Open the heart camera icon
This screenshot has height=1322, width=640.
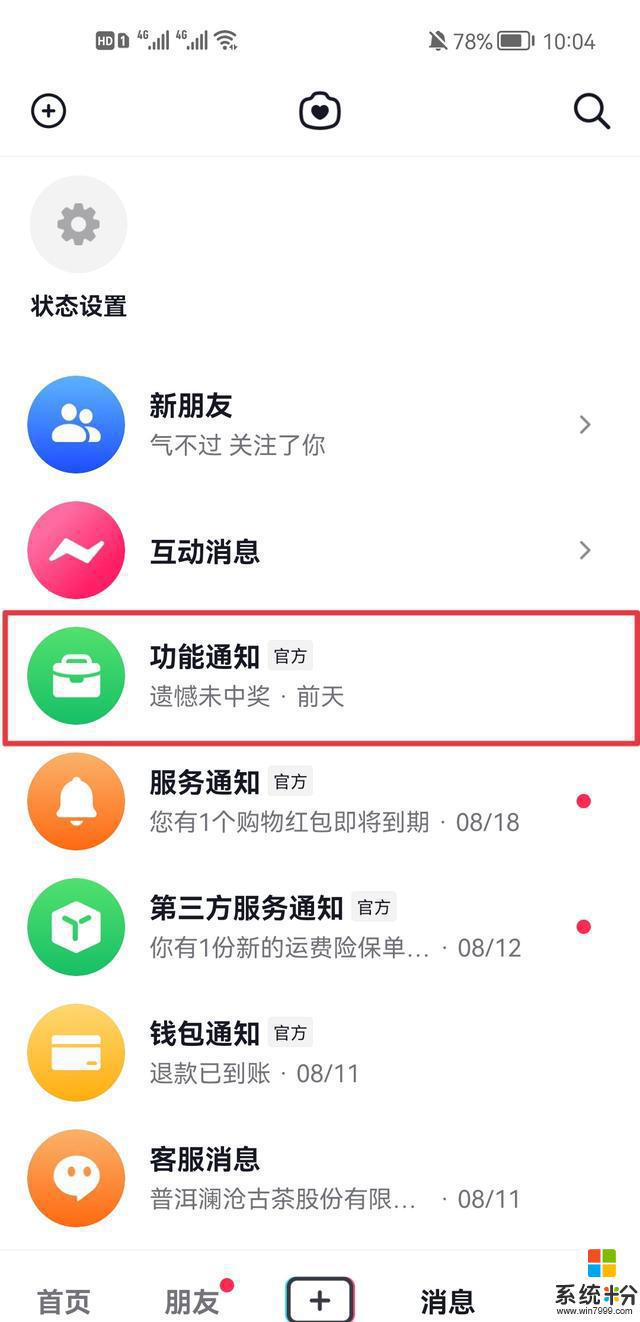tap(320, 111)
